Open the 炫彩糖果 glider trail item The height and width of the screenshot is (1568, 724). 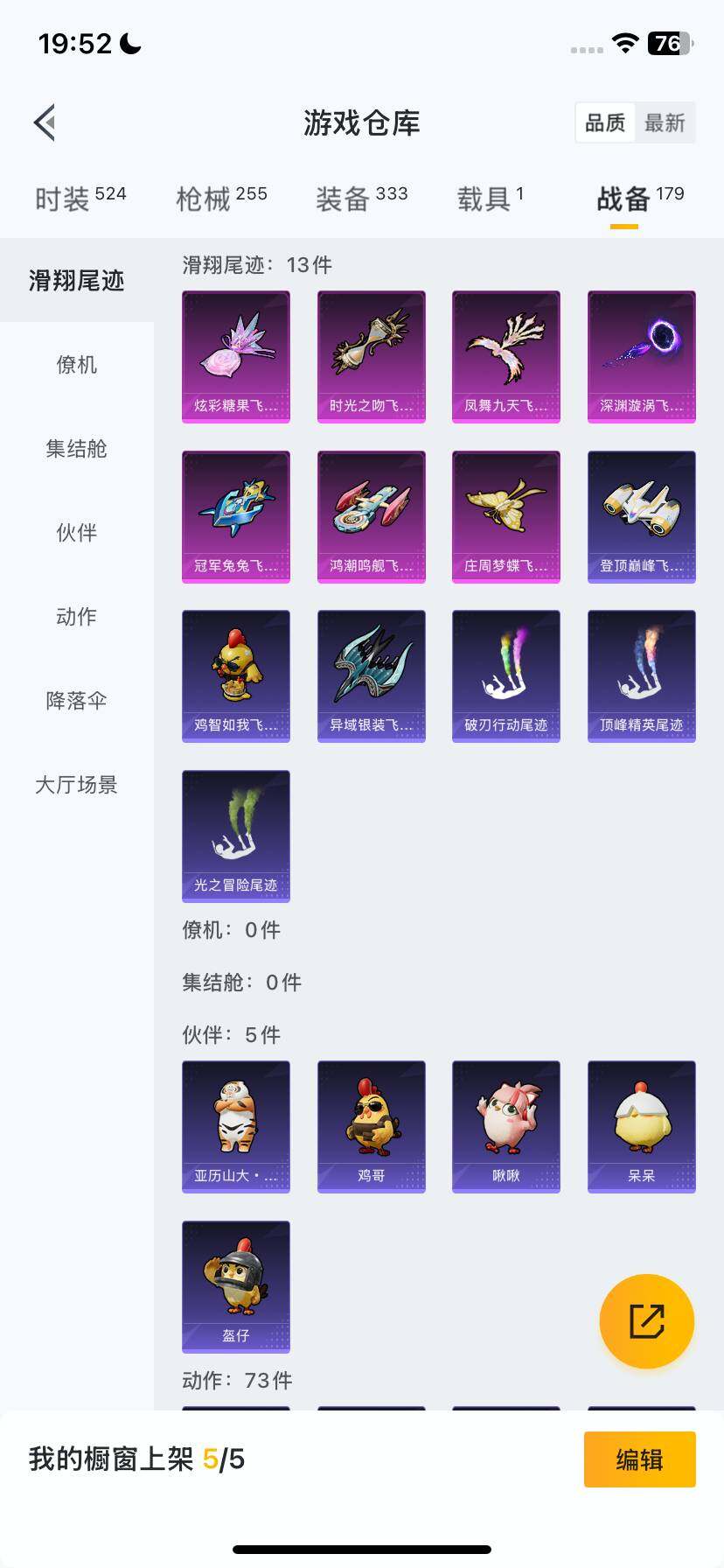(236, 356)
